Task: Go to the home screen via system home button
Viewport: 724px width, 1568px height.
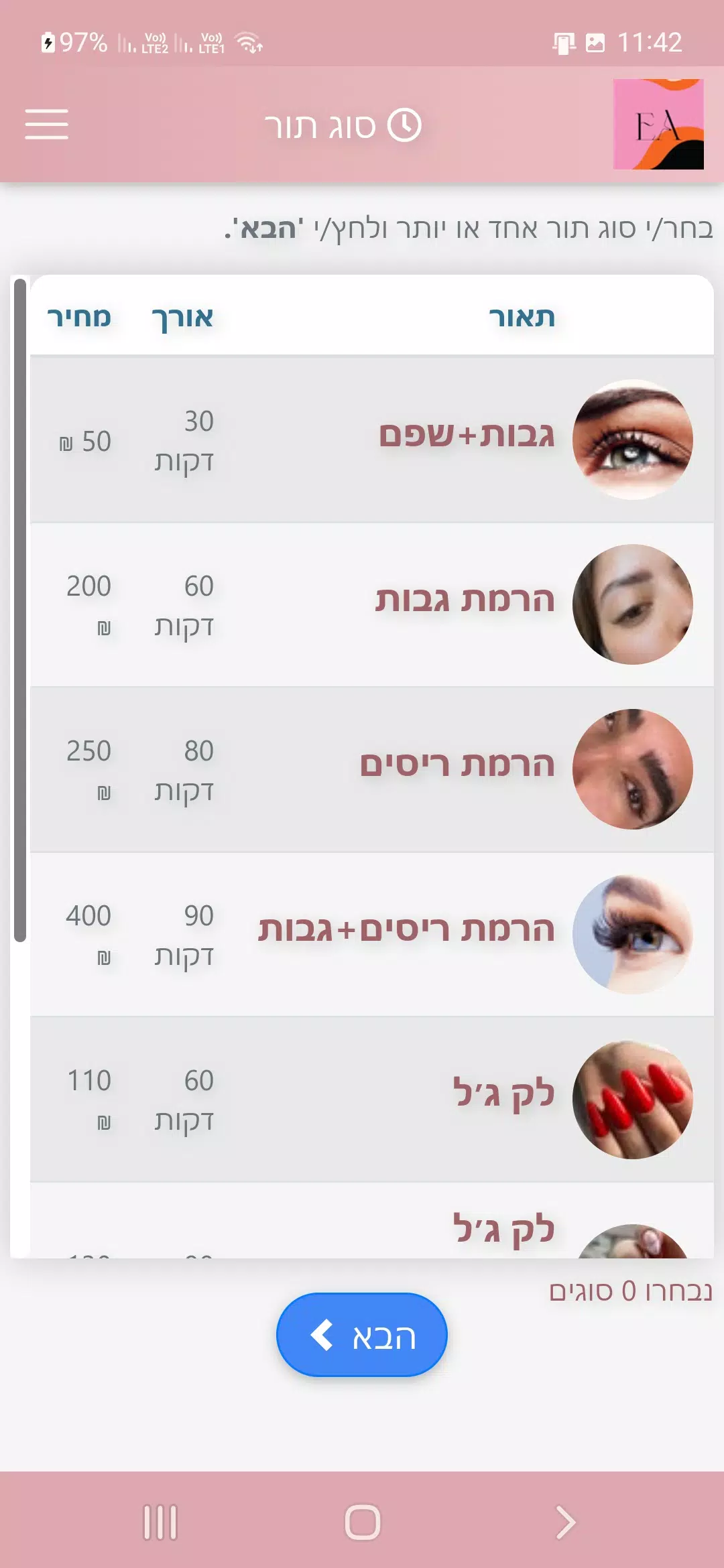Action: click(x=362, y=1522)
